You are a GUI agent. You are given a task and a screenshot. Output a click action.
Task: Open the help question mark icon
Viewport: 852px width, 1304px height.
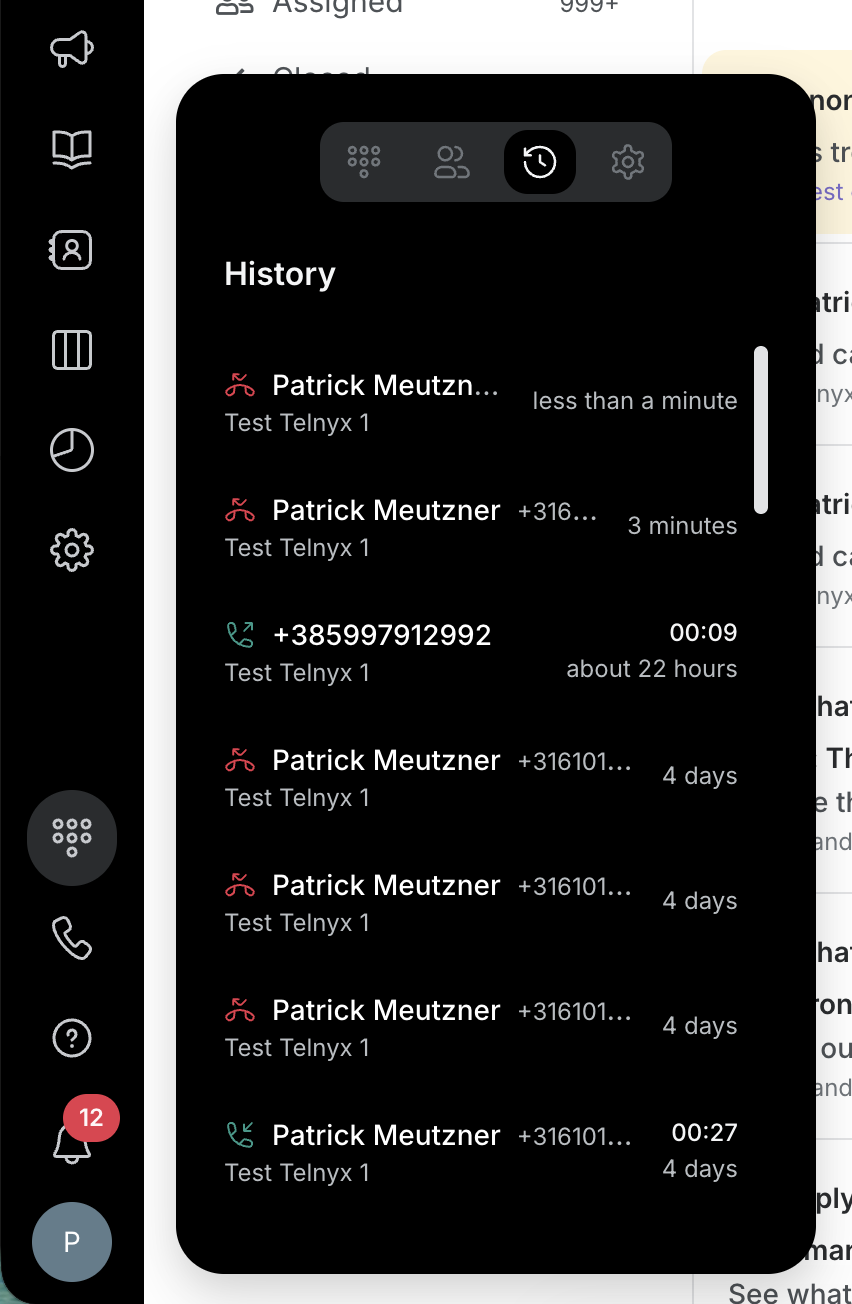pyautogui.click(x=72, y=1038)
